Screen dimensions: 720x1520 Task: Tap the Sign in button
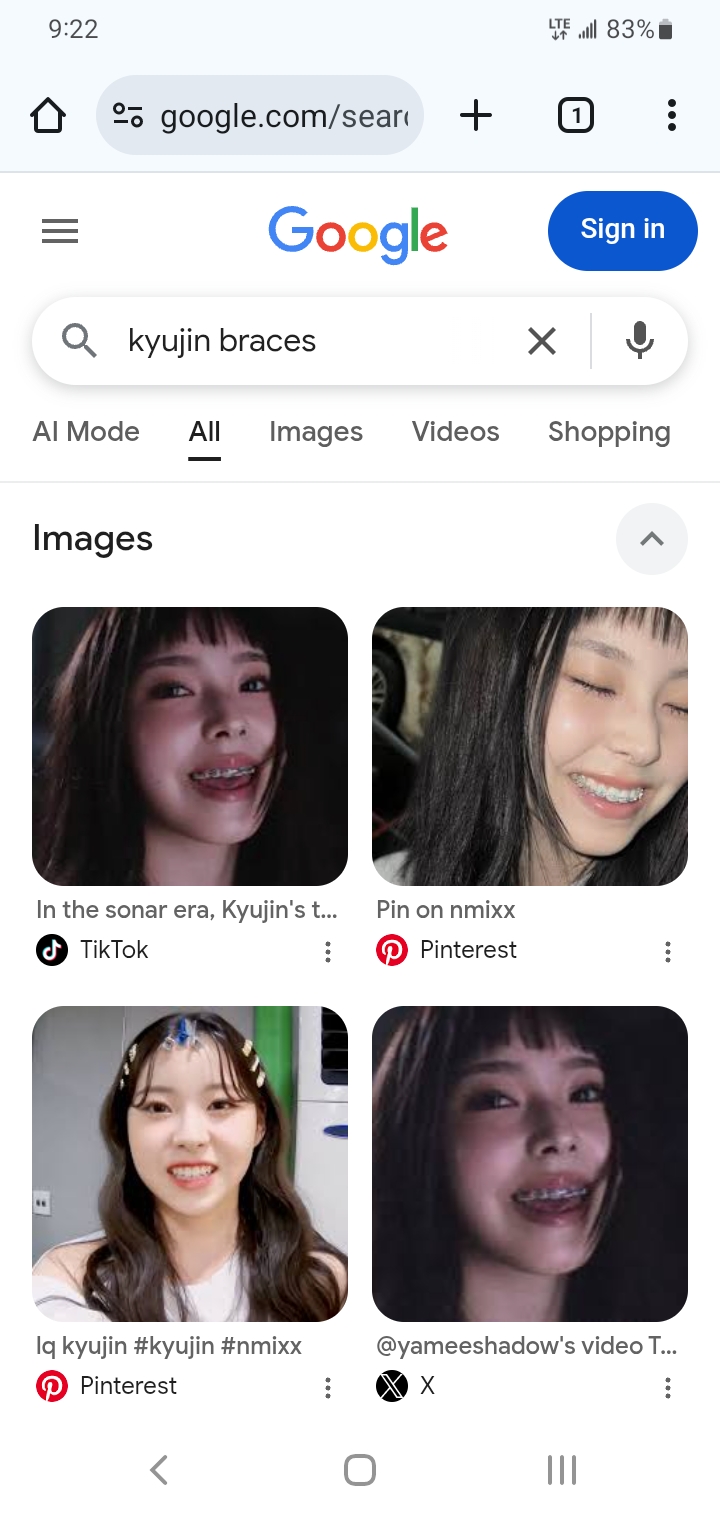[x=622, y=230]
